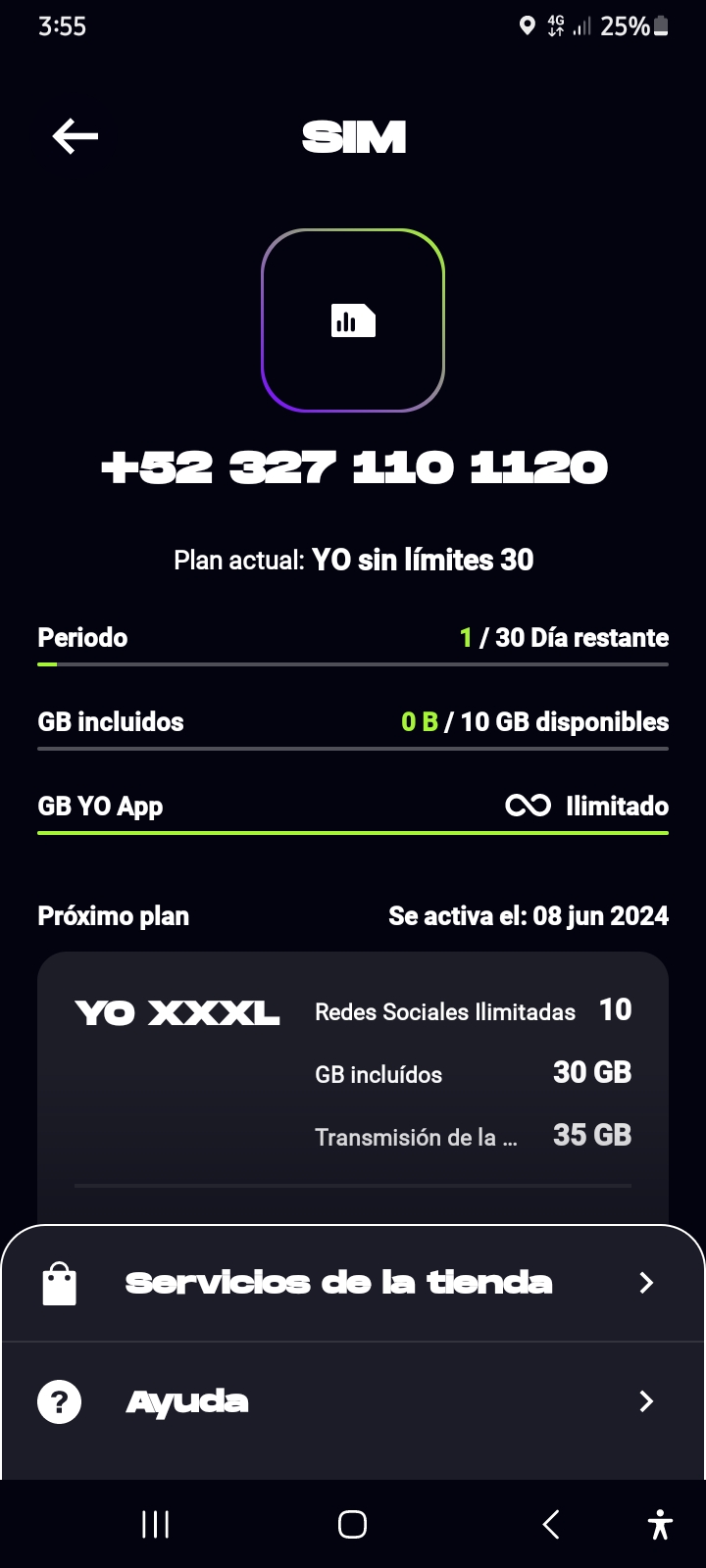Expand Servicios de la tienda chevron

pos(645,1282)
